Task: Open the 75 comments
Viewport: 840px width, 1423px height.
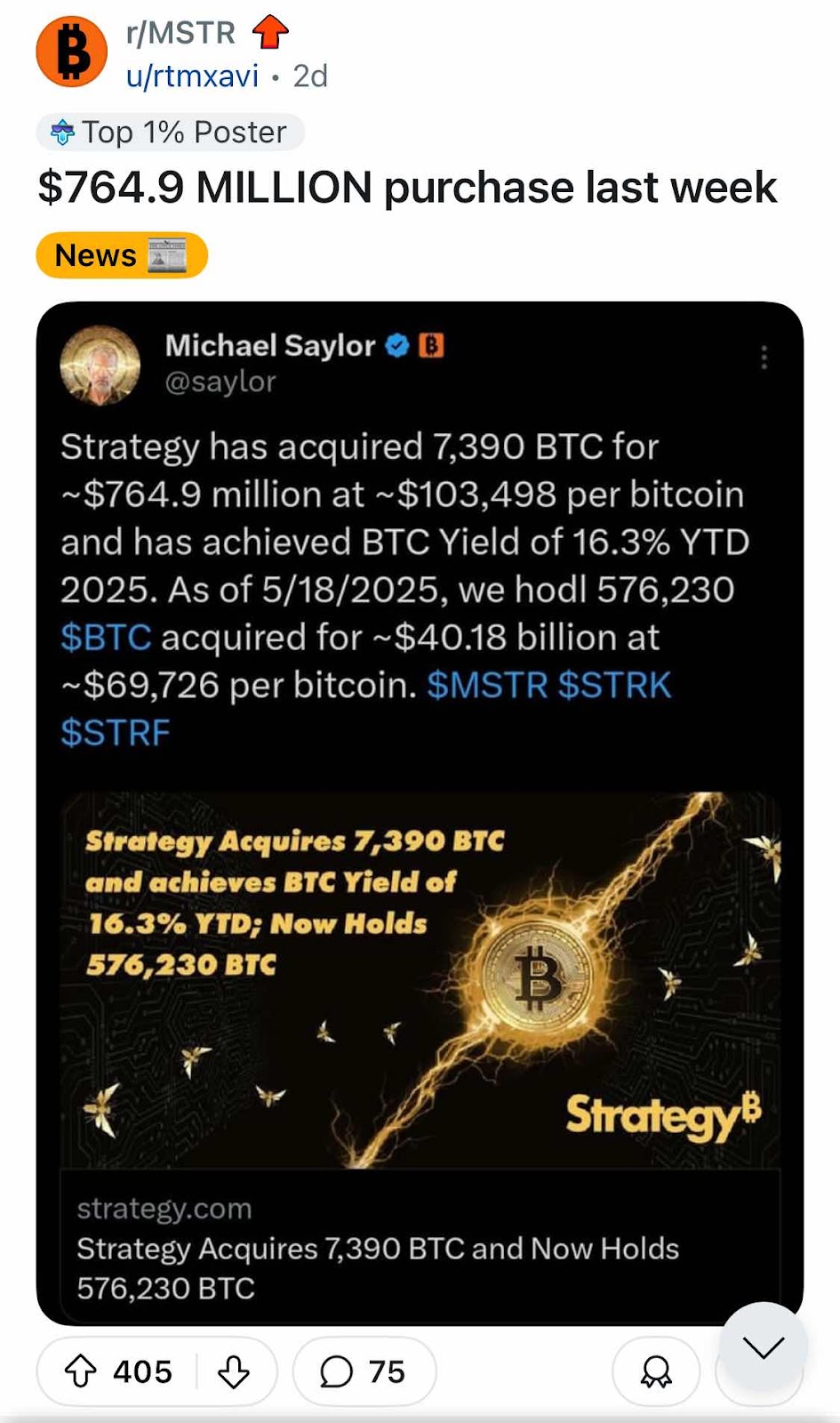Action: 364,1371
